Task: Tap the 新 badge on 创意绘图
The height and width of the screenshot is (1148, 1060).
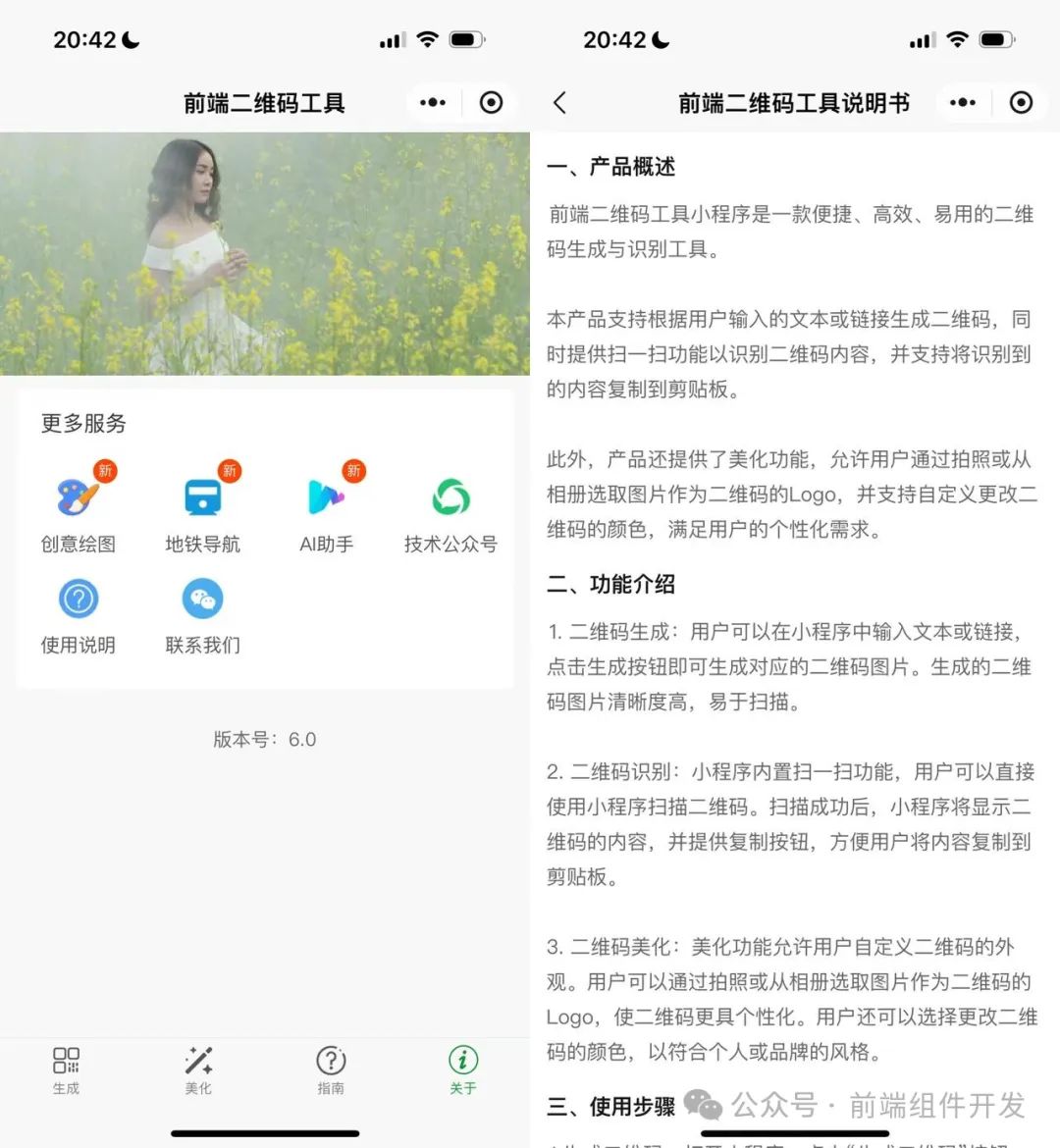Action: click(x=105, y=471)
